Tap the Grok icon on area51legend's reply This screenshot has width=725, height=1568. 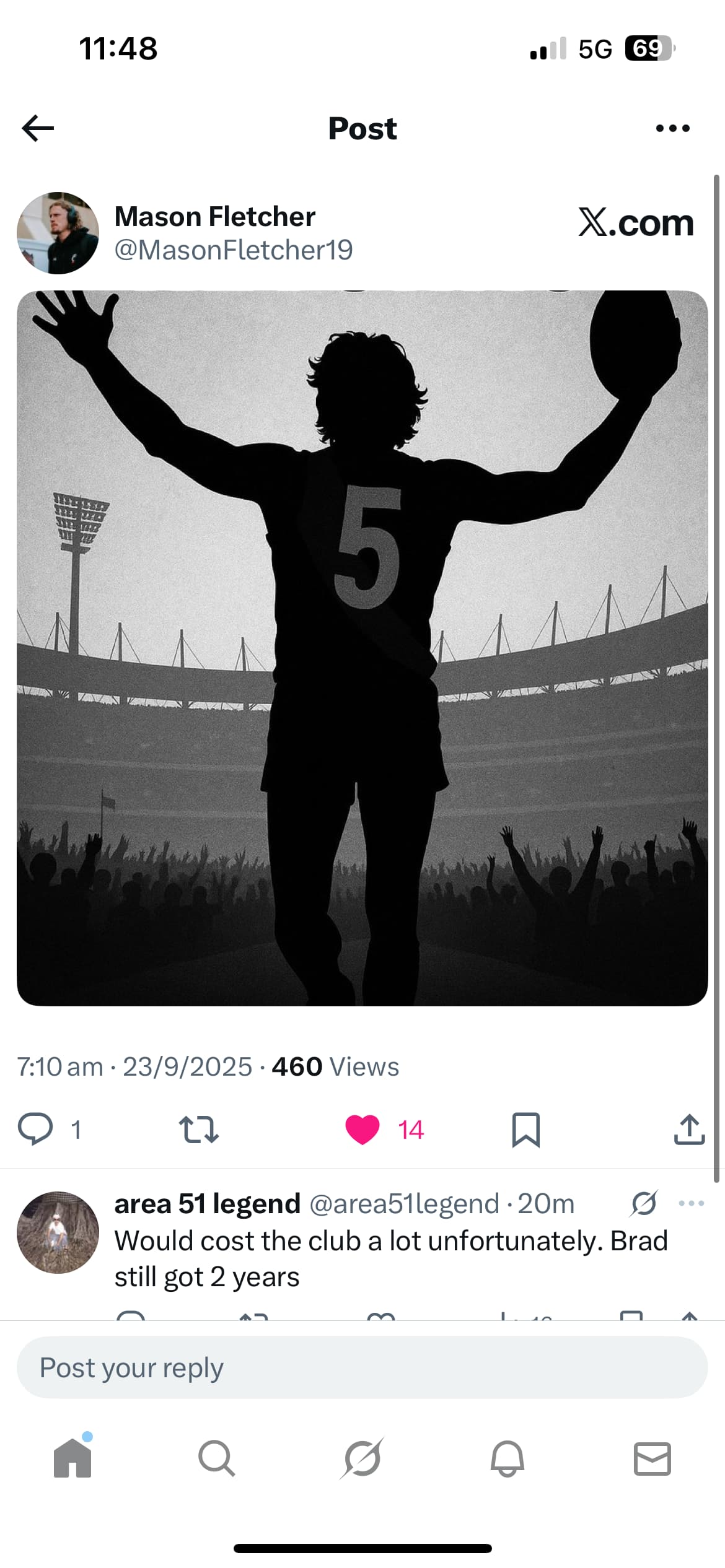coord(644,1203)
